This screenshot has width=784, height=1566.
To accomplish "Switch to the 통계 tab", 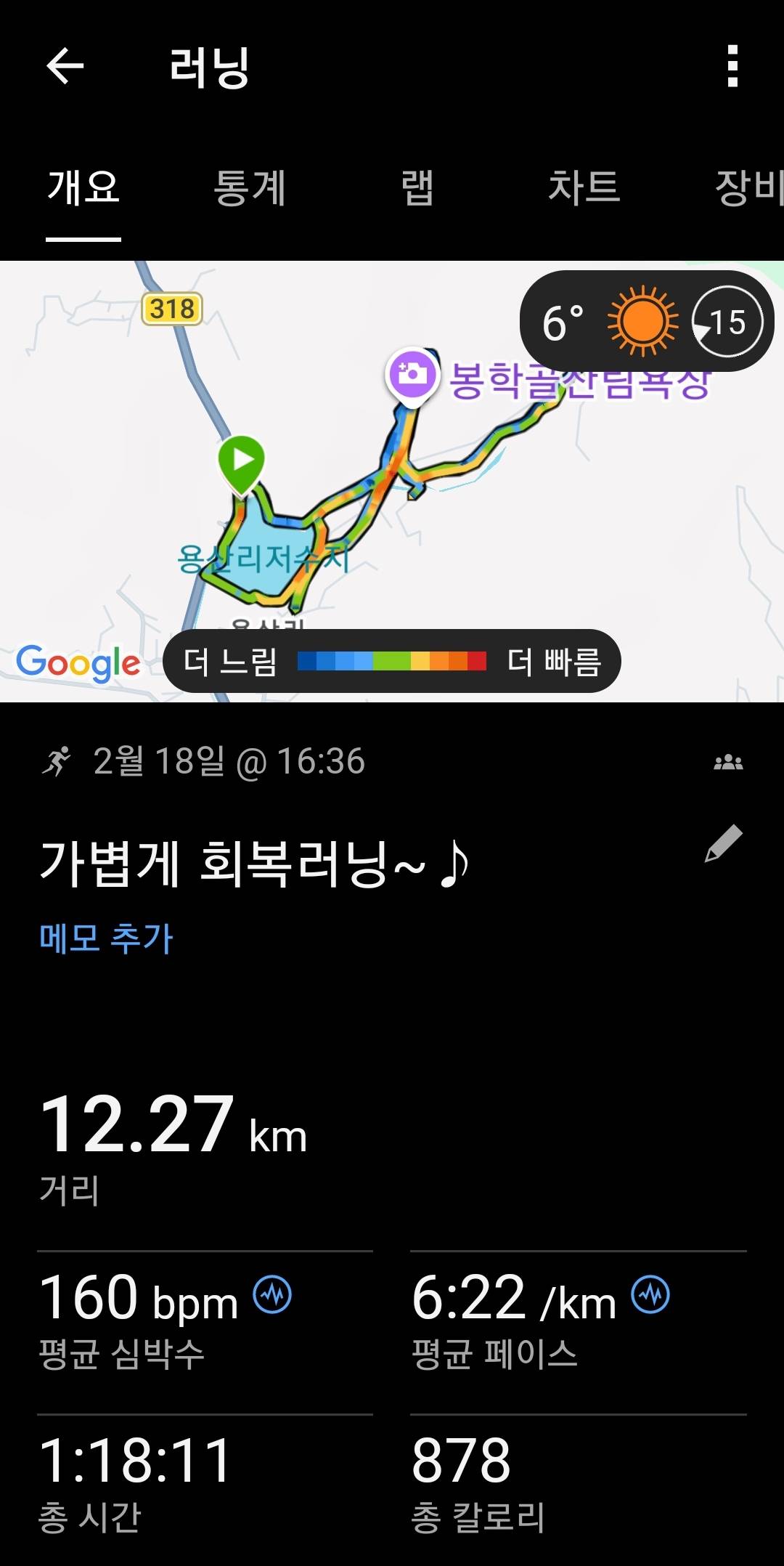I will [x=250, y=188].
